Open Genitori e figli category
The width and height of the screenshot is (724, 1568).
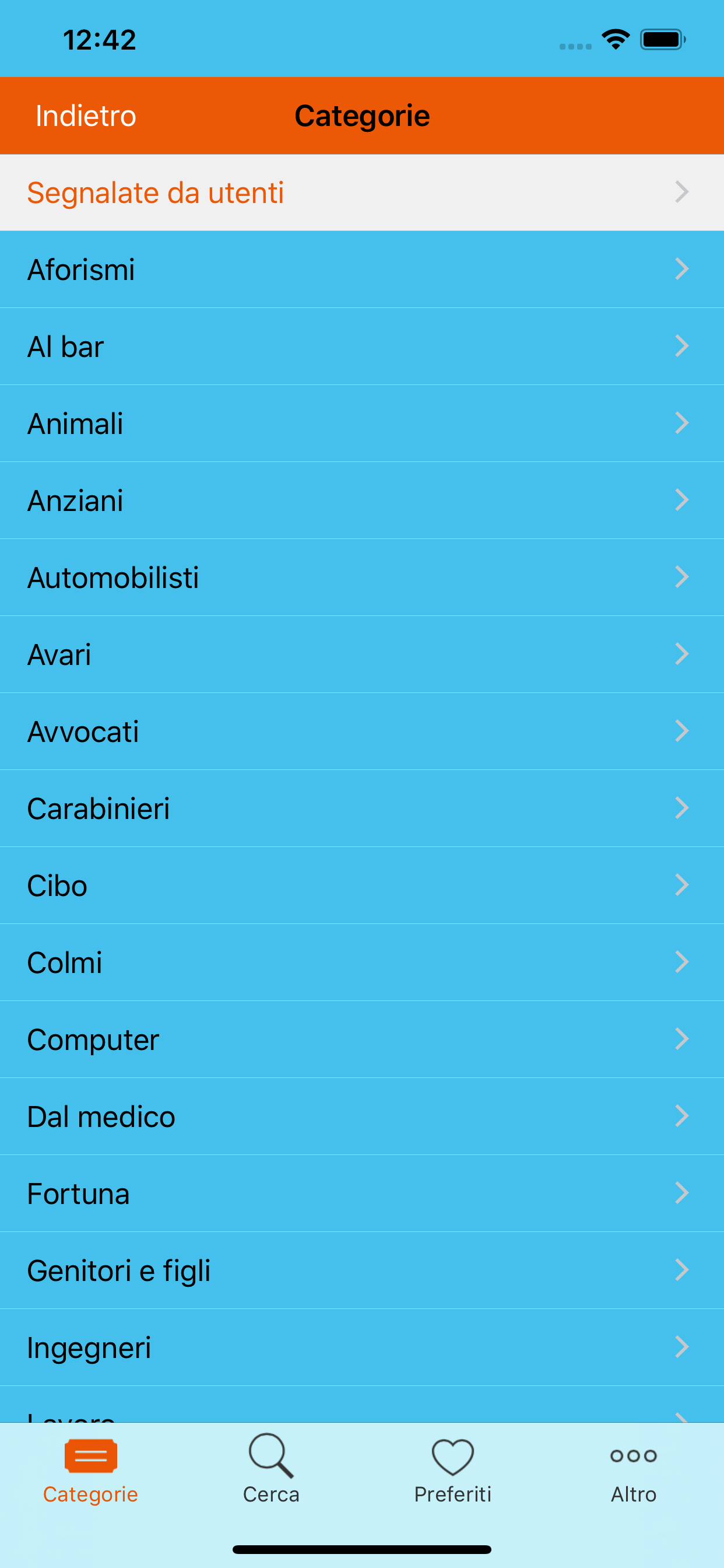pyautogui.click(x=362, y=1270)
